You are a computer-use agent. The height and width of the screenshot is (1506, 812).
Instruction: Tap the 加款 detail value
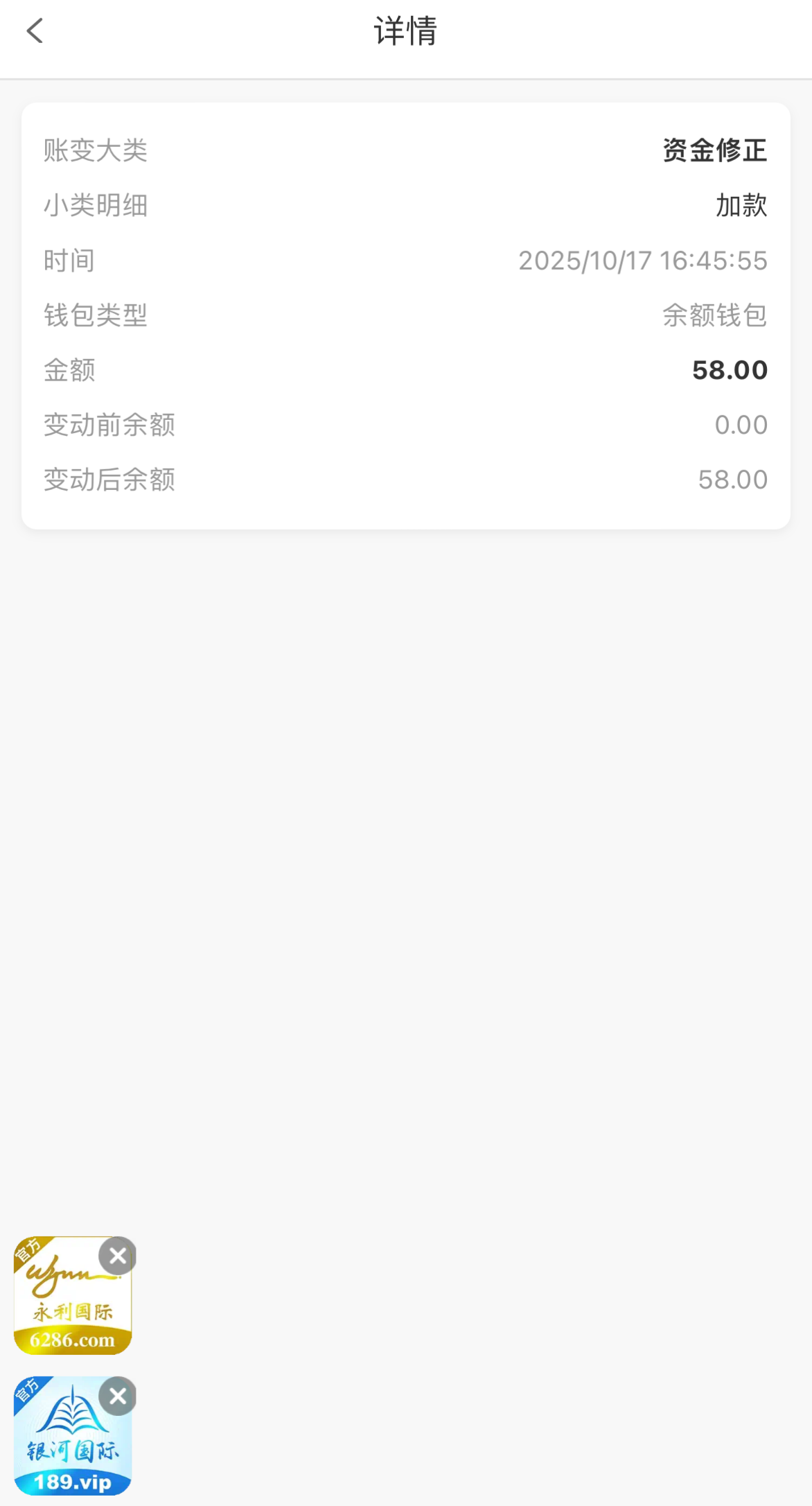pyautogui.click(x=740, y=205)
